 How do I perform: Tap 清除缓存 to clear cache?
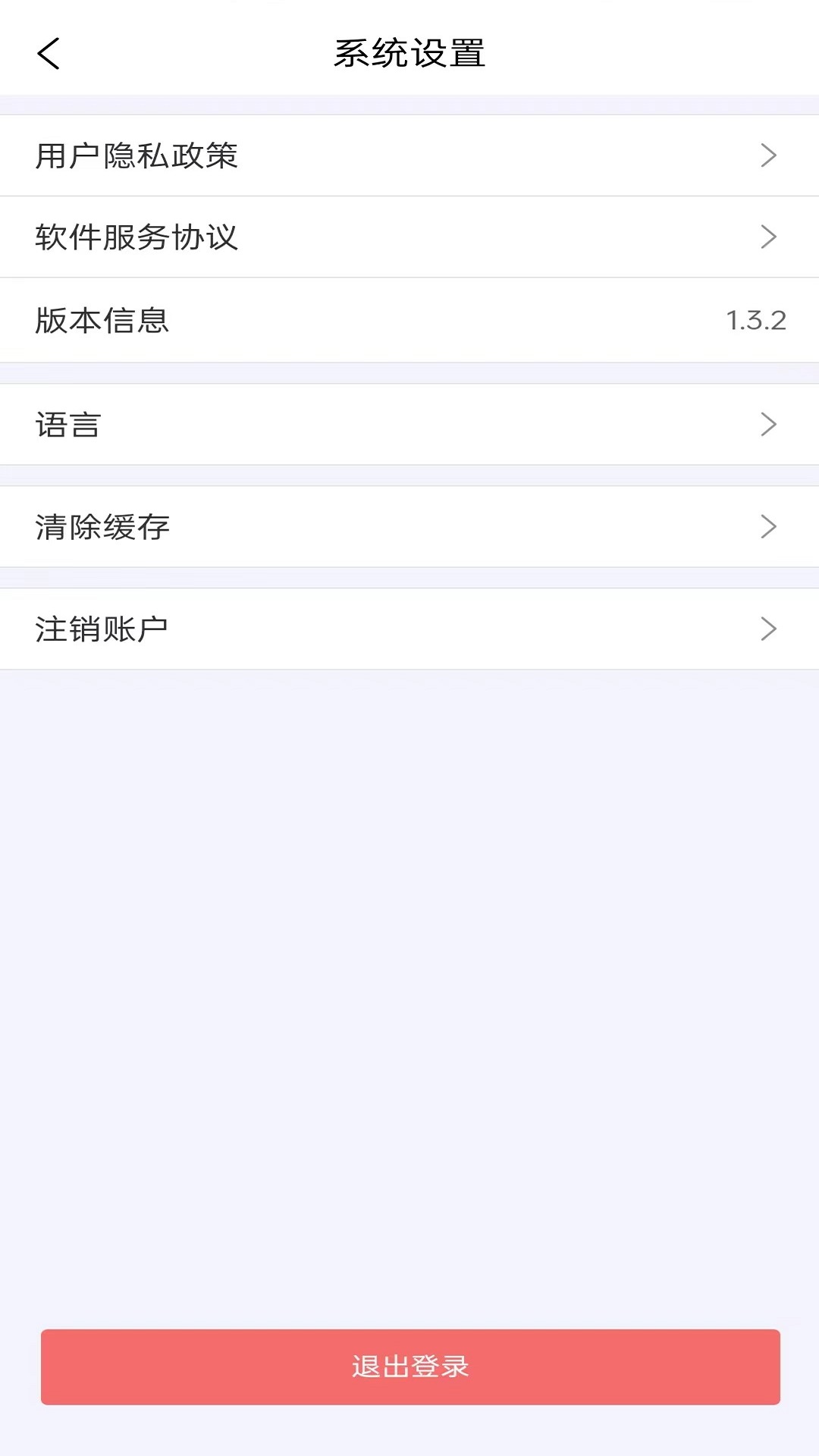(x=409, y=526)
